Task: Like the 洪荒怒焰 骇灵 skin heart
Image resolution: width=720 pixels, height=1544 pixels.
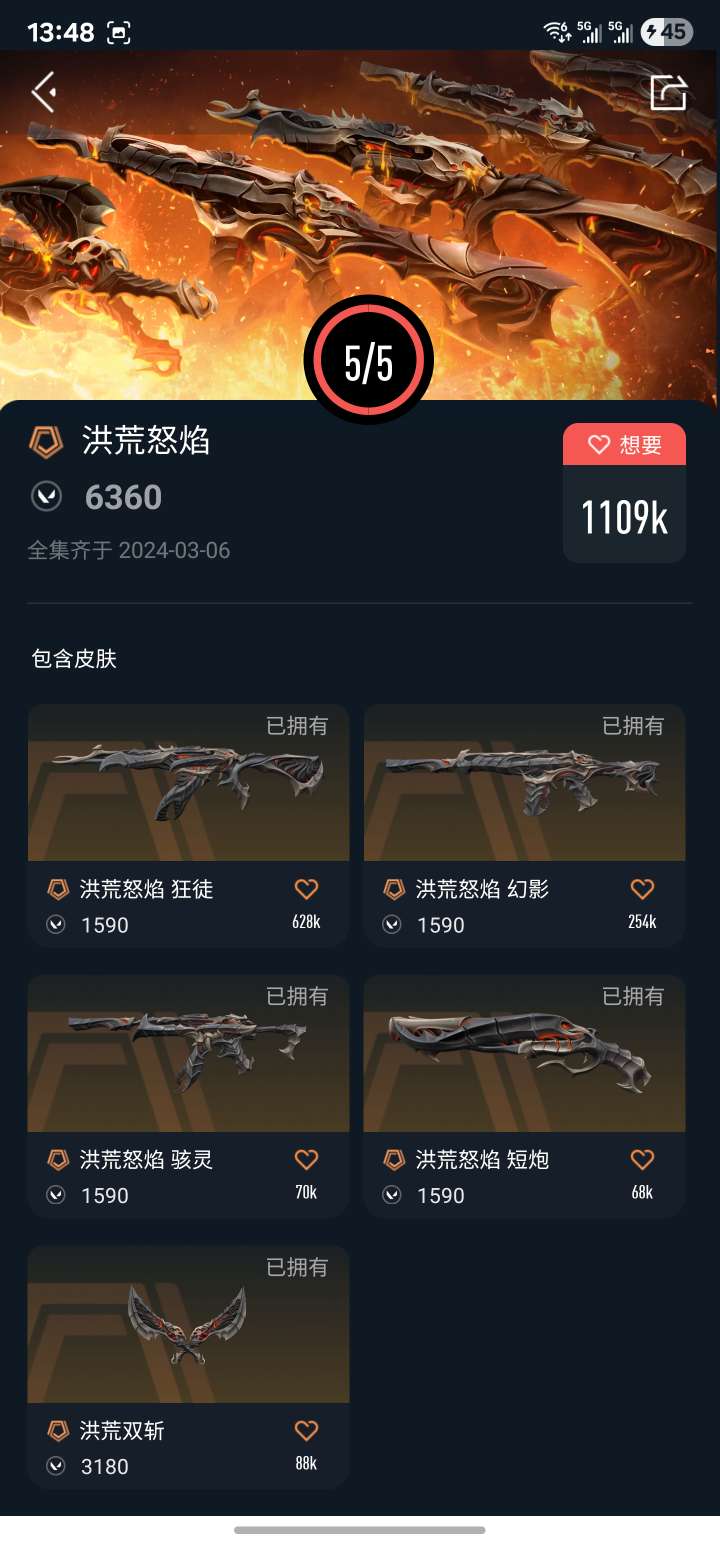Action: coord(306,1160)
